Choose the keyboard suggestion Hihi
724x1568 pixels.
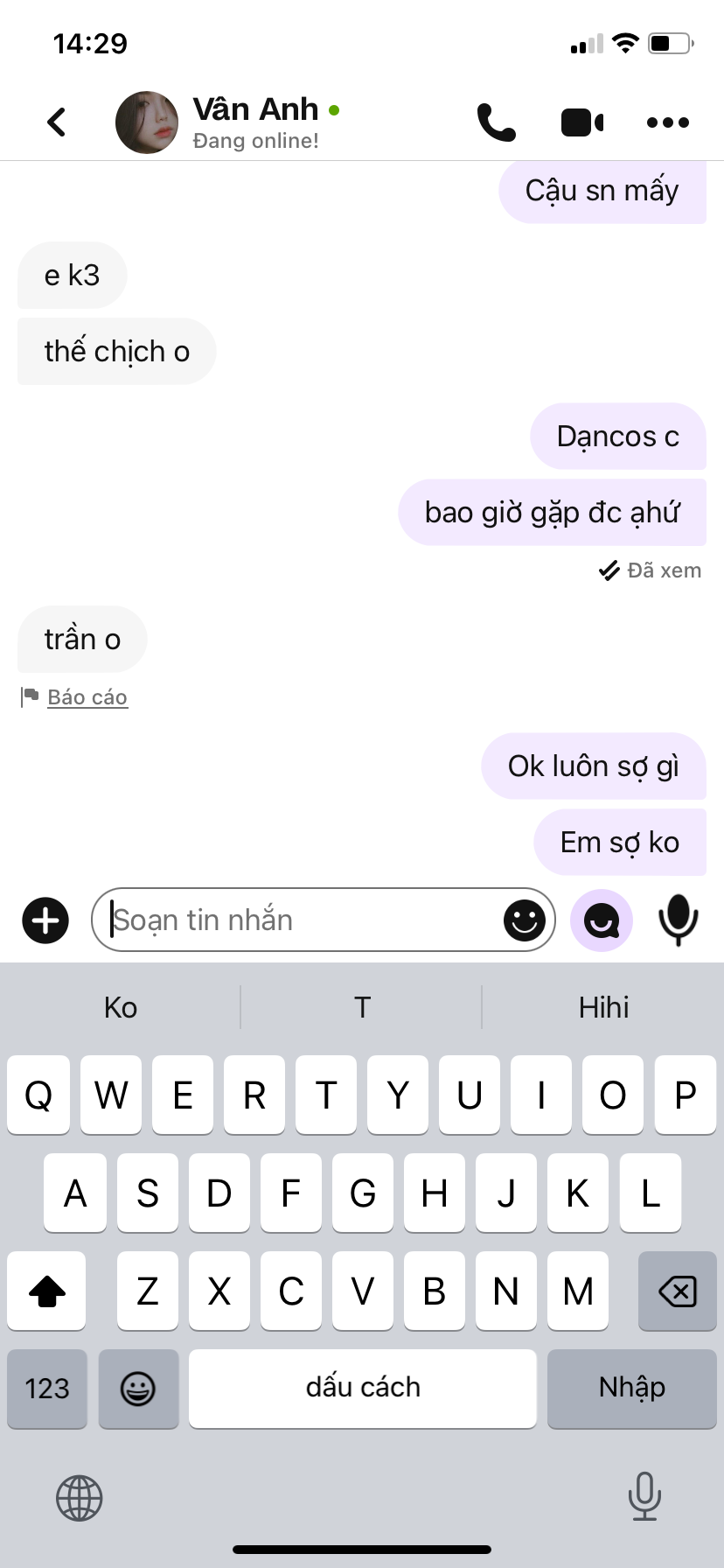603,1007
